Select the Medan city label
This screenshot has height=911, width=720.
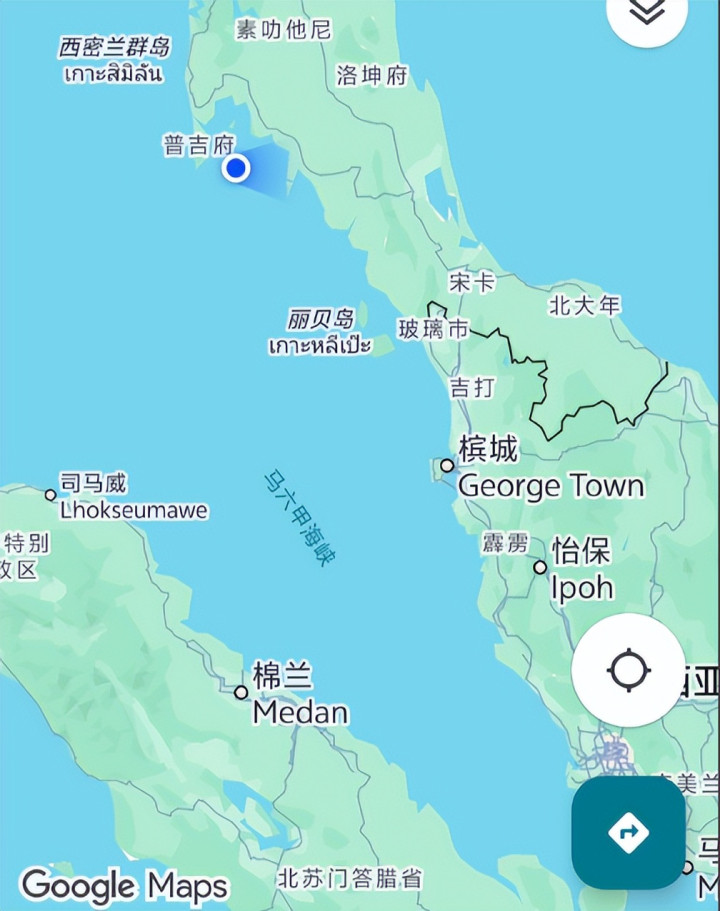coord(300,712)
